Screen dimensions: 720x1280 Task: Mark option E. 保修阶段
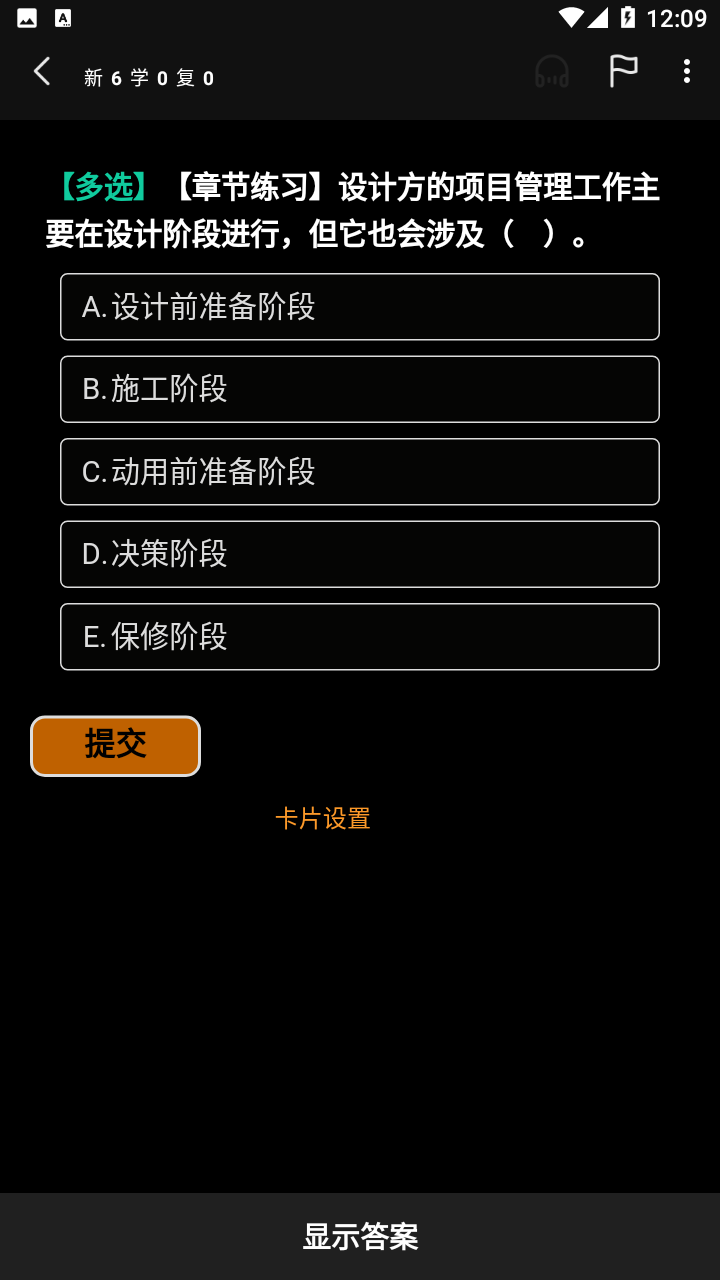[360, 637]
